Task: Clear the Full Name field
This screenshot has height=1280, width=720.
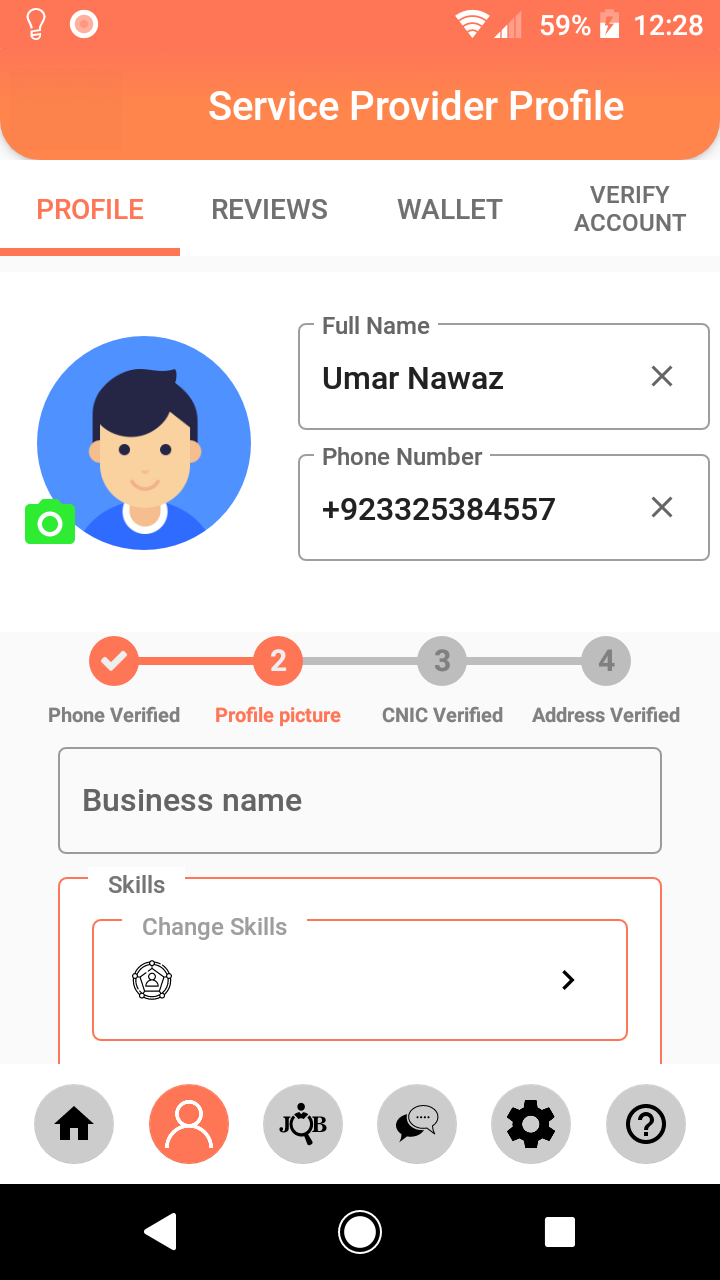Action: click(x=662, y=377)
